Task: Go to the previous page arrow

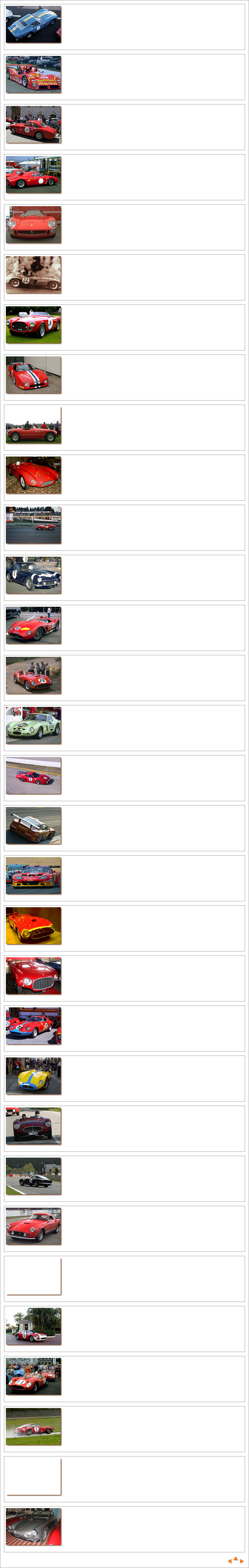Action: (x=229, y=1561)
